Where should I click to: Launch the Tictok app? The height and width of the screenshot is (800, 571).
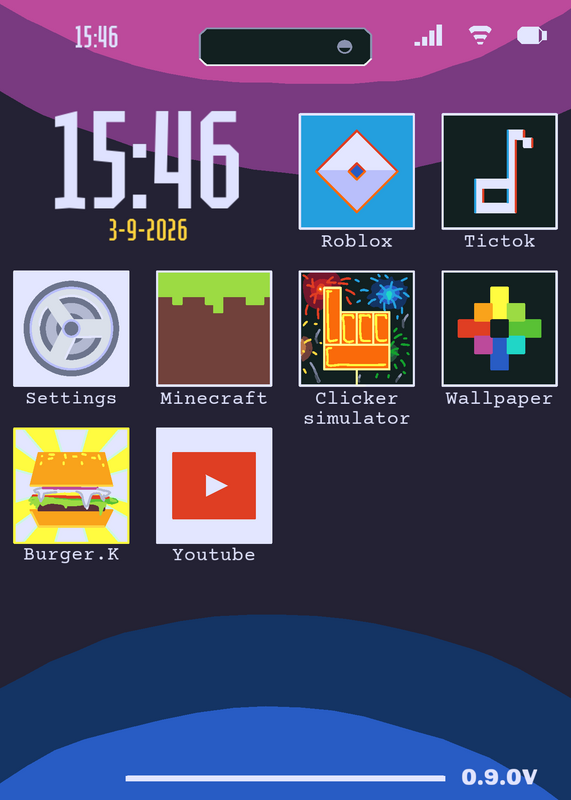[x=499, y=171]
